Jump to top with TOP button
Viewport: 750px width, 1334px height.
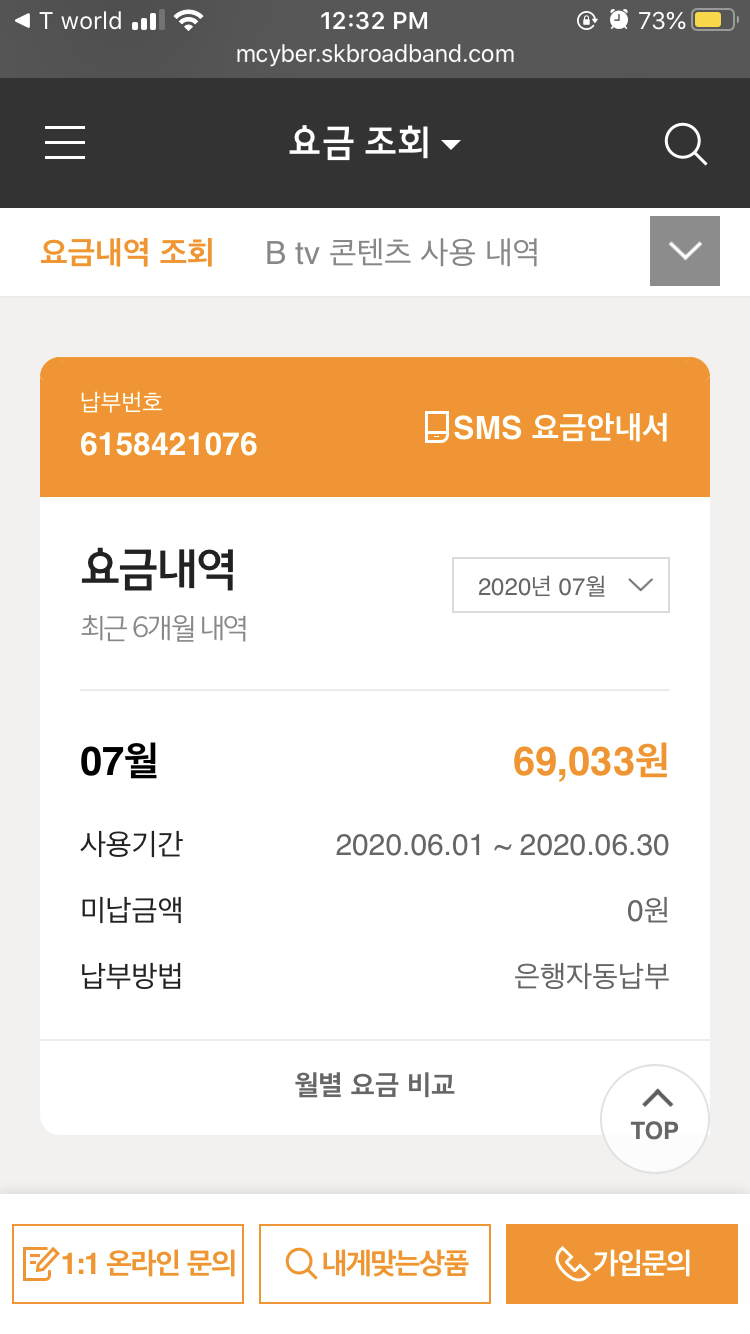(655, 1118)
